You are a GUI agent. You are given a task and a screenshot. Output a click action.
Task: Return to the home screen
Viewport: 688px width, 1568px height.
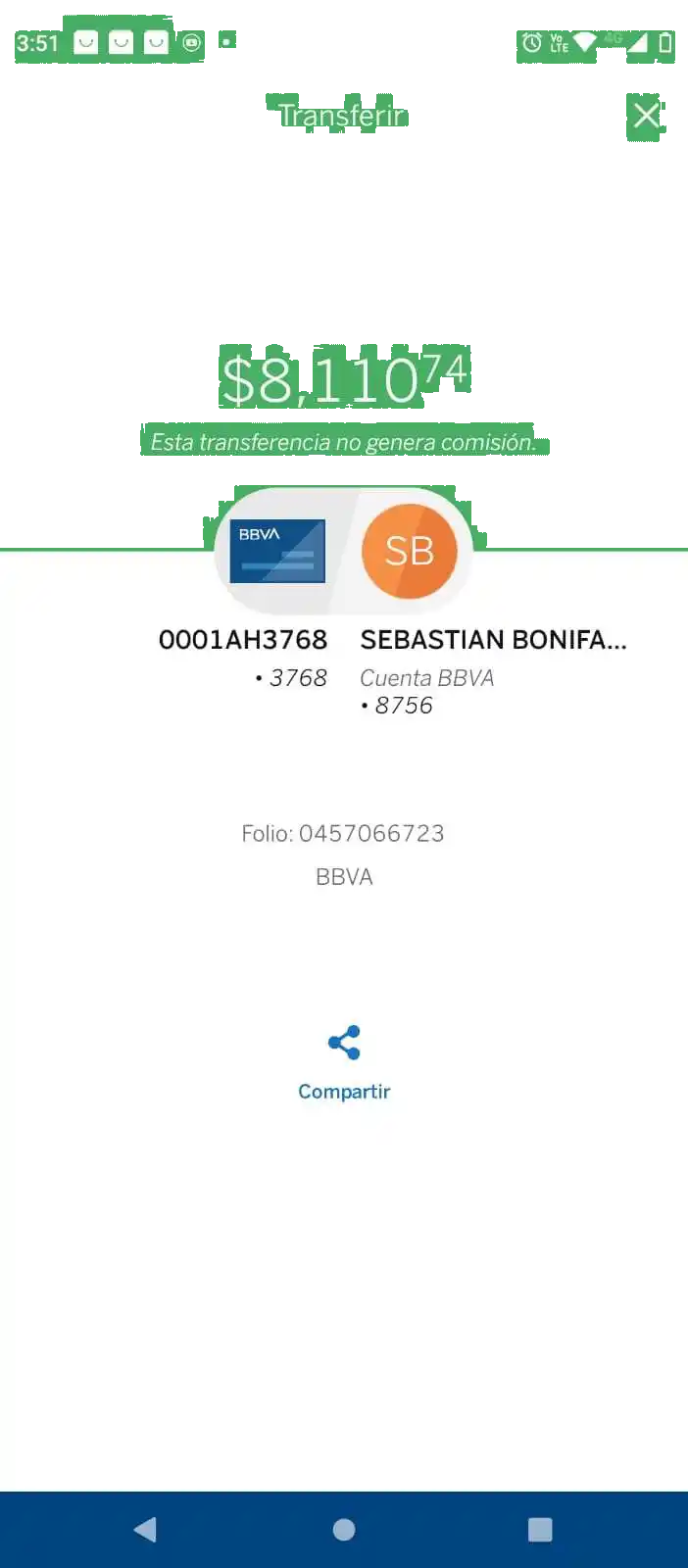[344, 1529]
